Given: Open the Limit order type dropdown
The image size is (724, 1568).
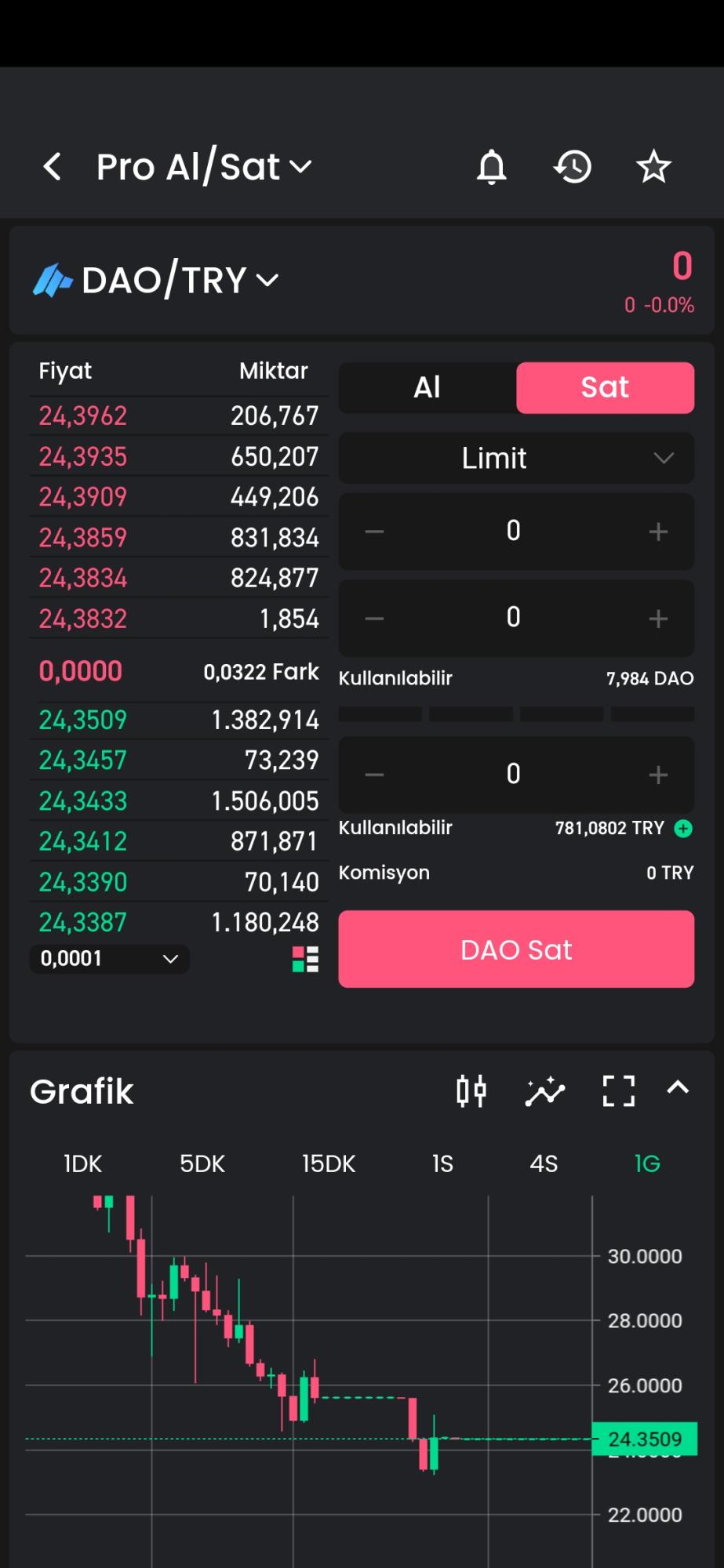Looking at the screenshot, I should tap(516, 458).
